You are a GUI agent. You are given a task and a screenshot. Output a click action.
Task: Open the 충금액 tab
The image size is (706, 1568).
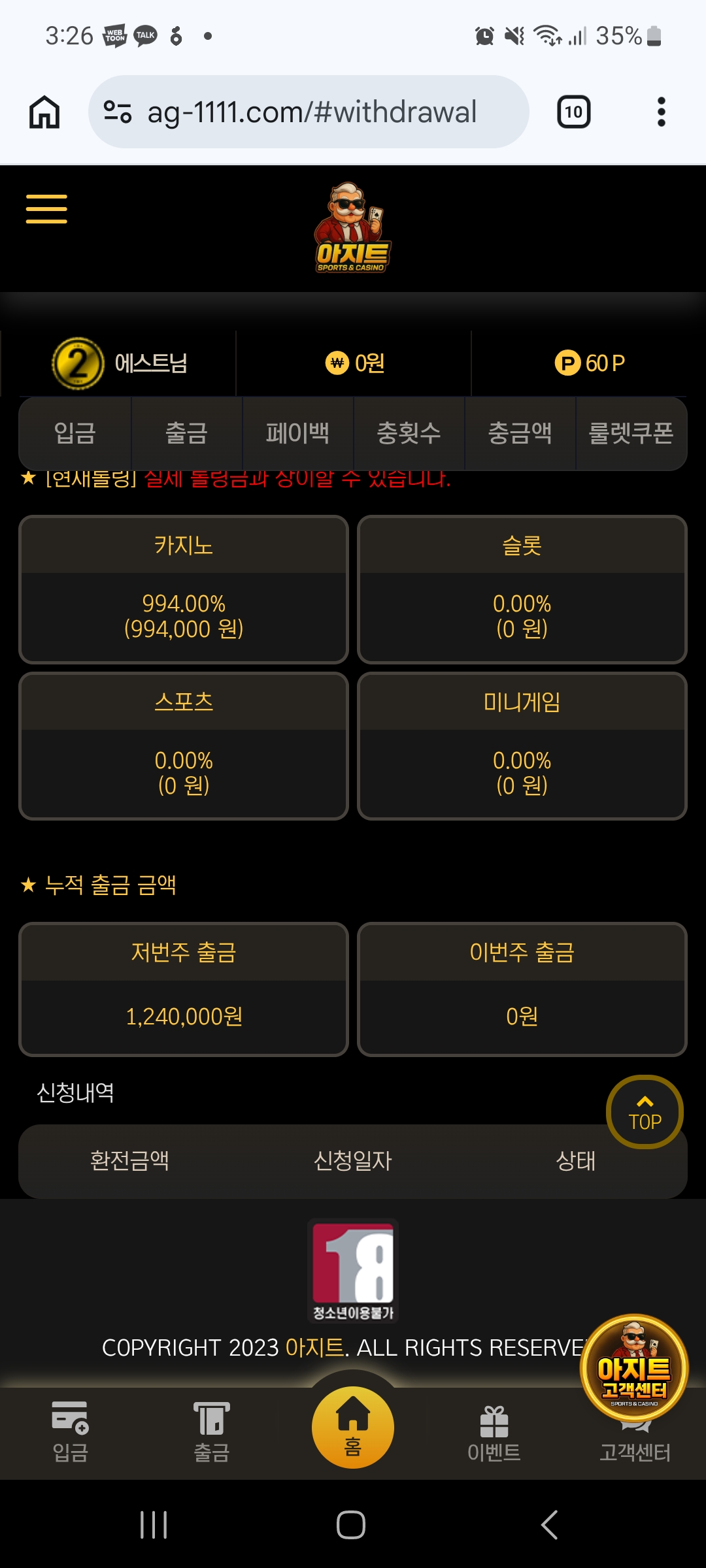(520, 433)
